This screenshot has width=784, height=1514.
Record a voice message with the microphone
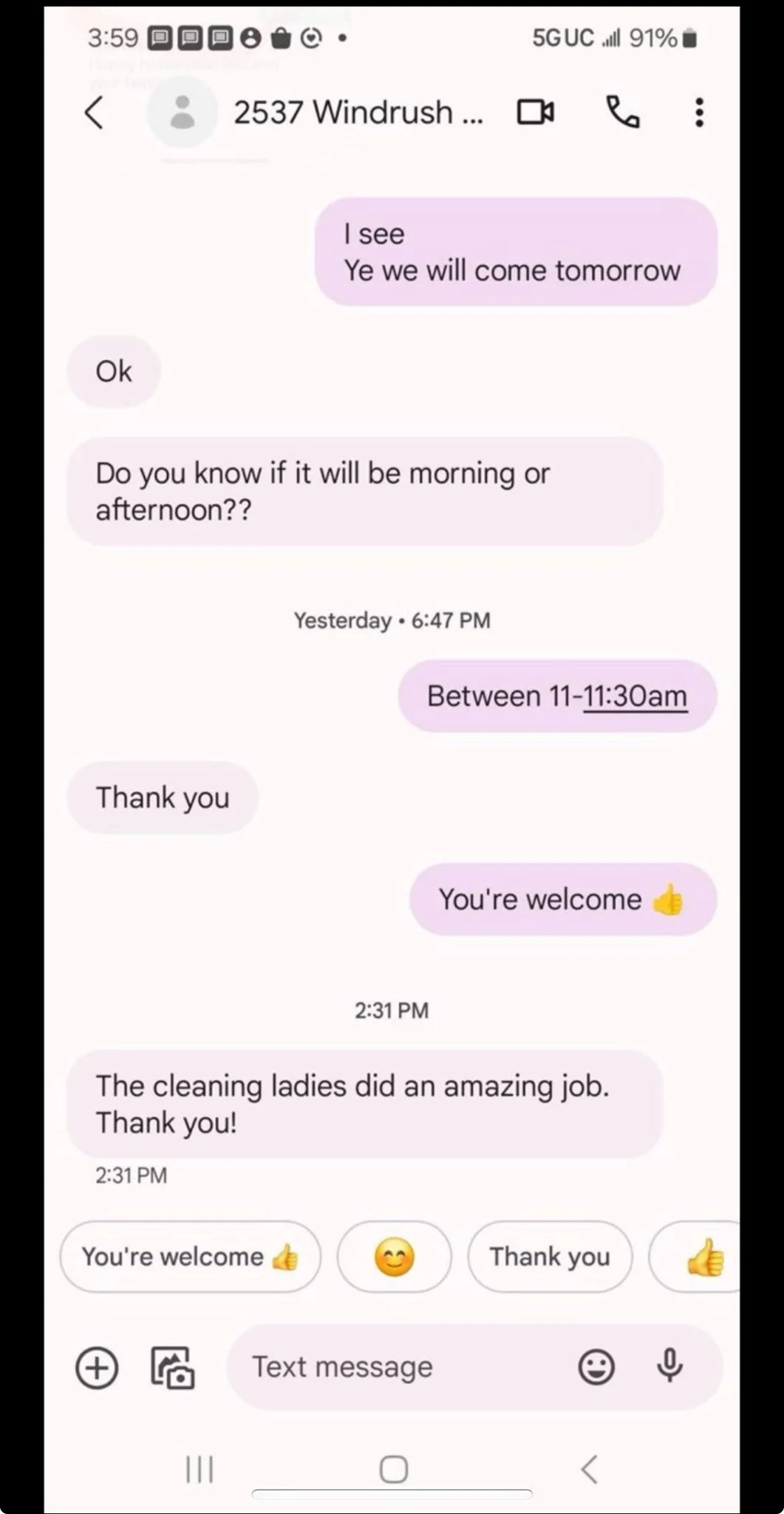click(669, 1366)
